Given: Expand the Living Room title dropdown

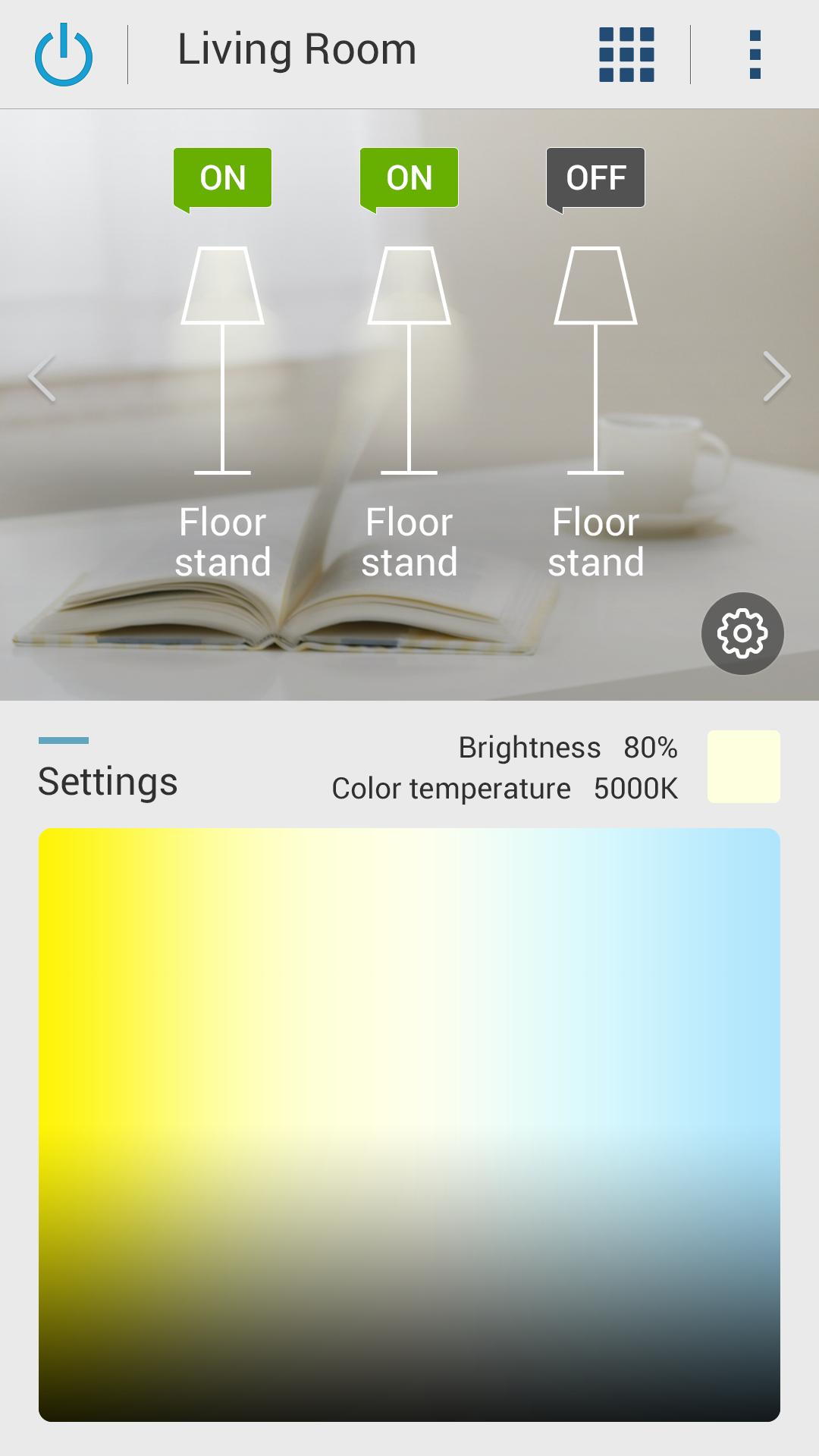Looking at the screenshot, I should click(297, 49).
